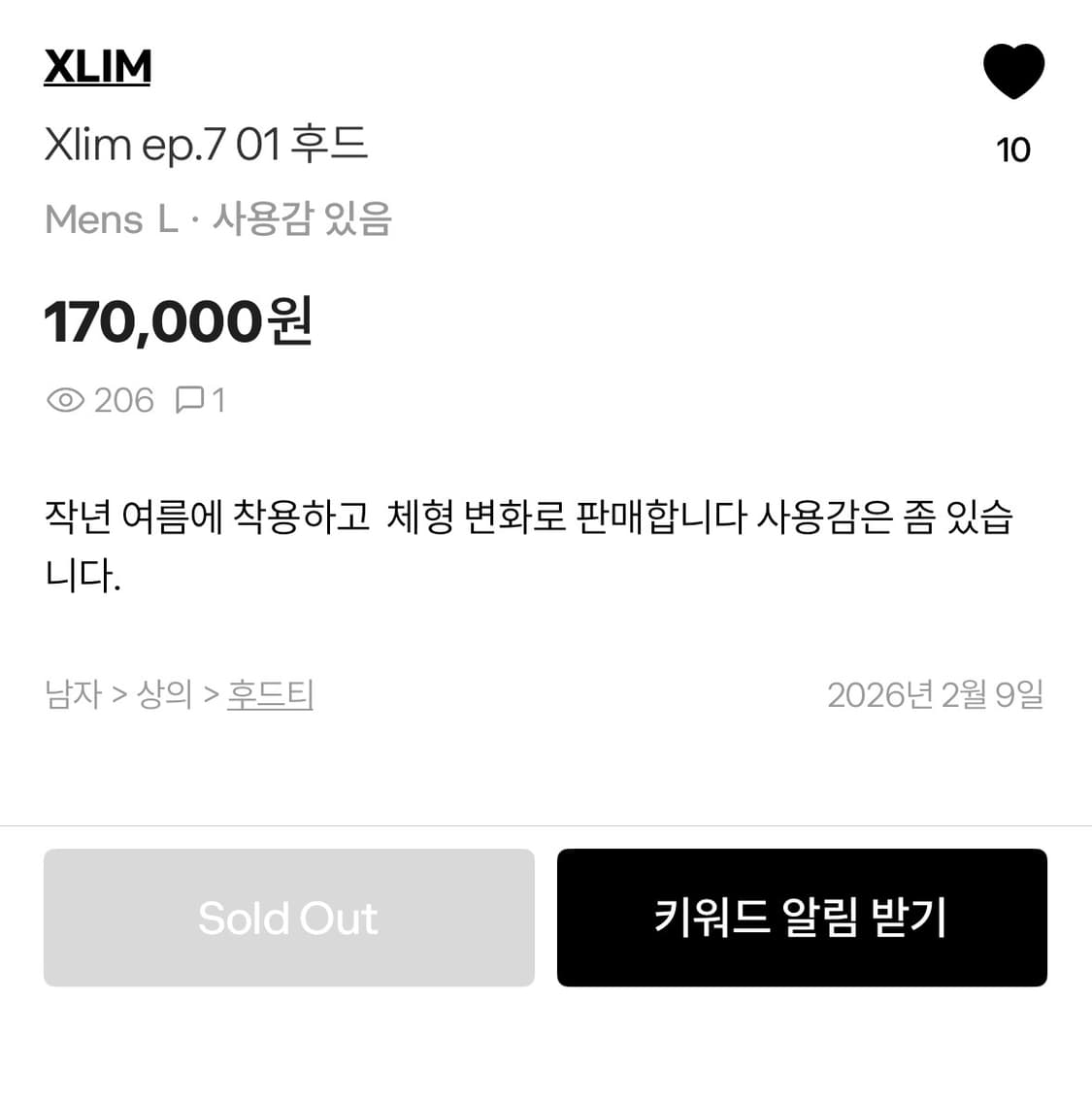
Task: Click the date 2026년 2월 9일
Action: [935, 693]
